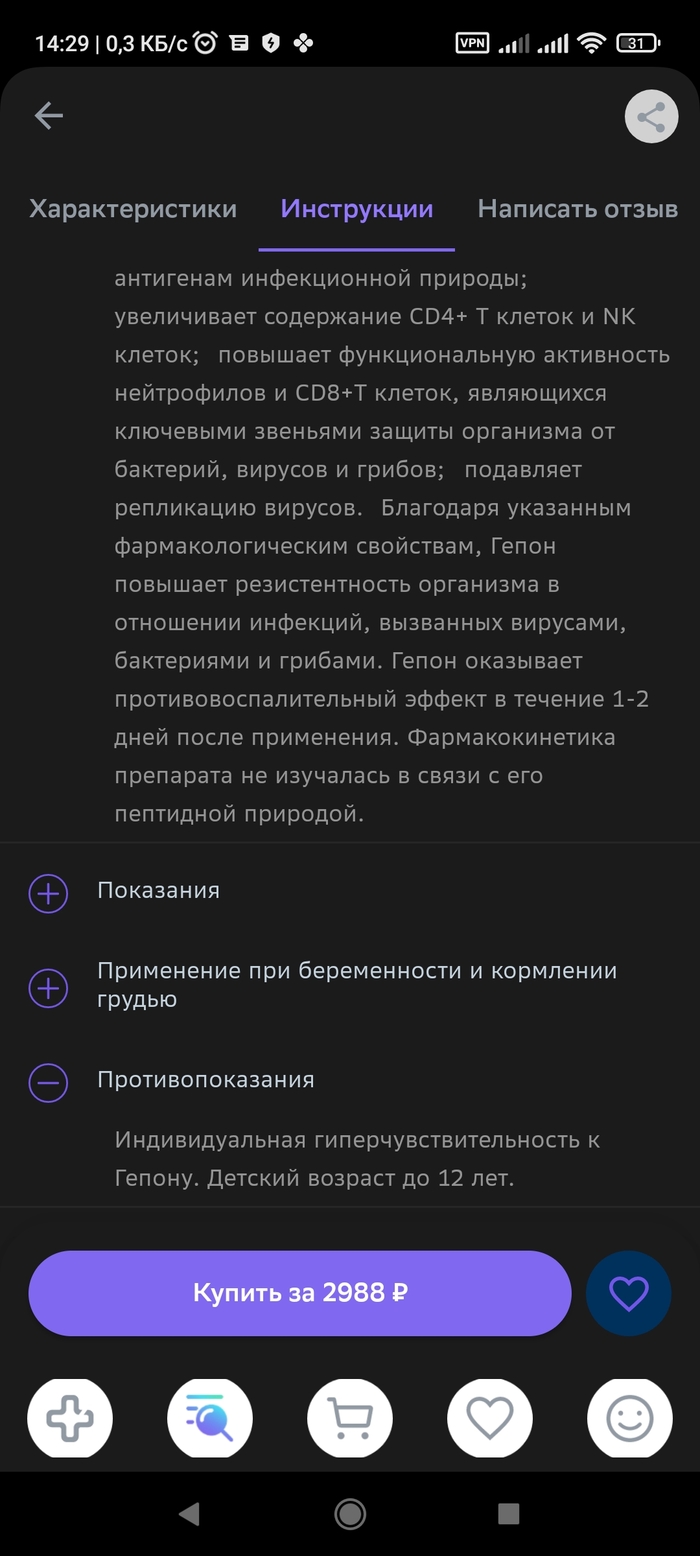Tap the system home button
This screenshot has width=700, height=1556.
pyautogui.click(x=350, y=1513)
